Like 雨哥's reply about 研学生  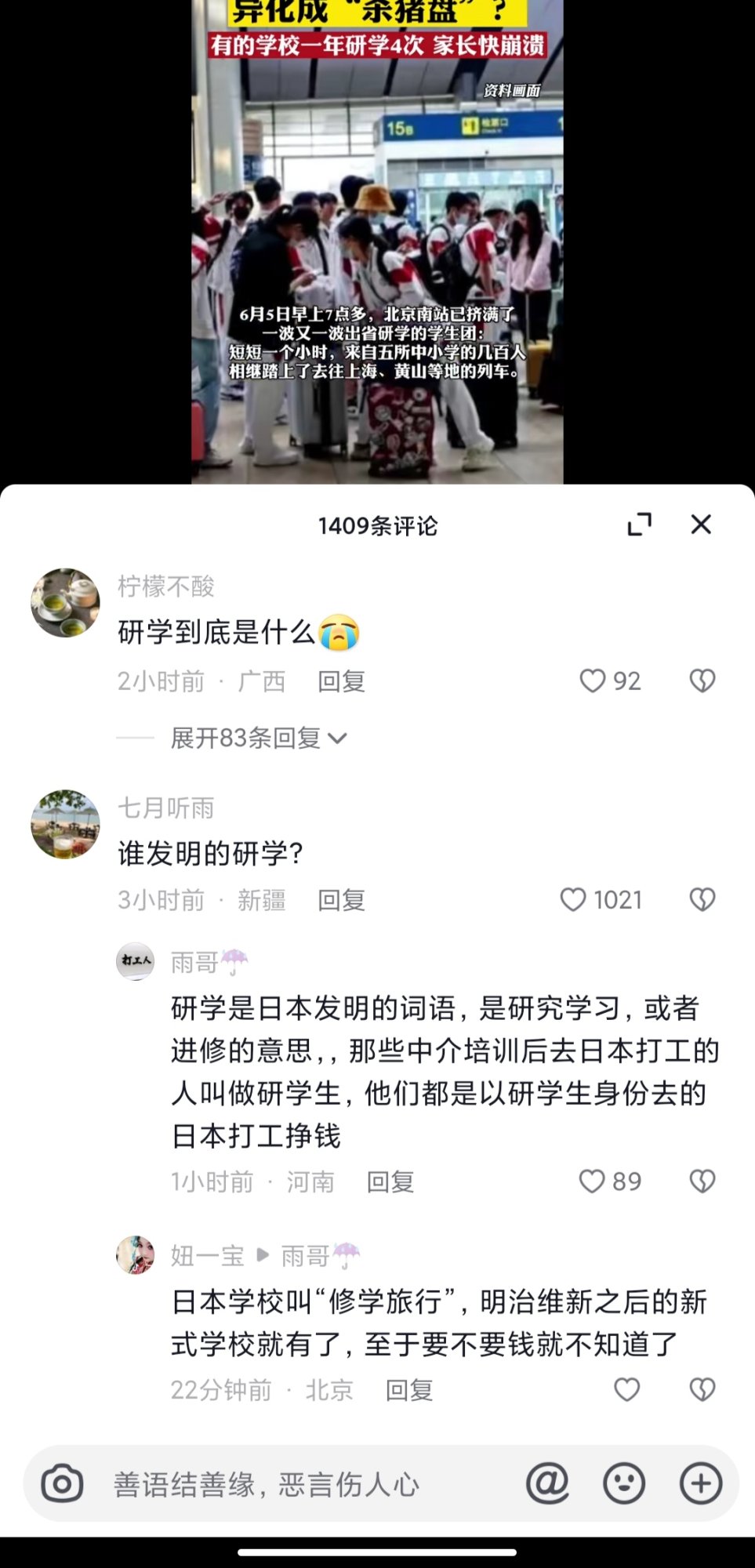592,1181
